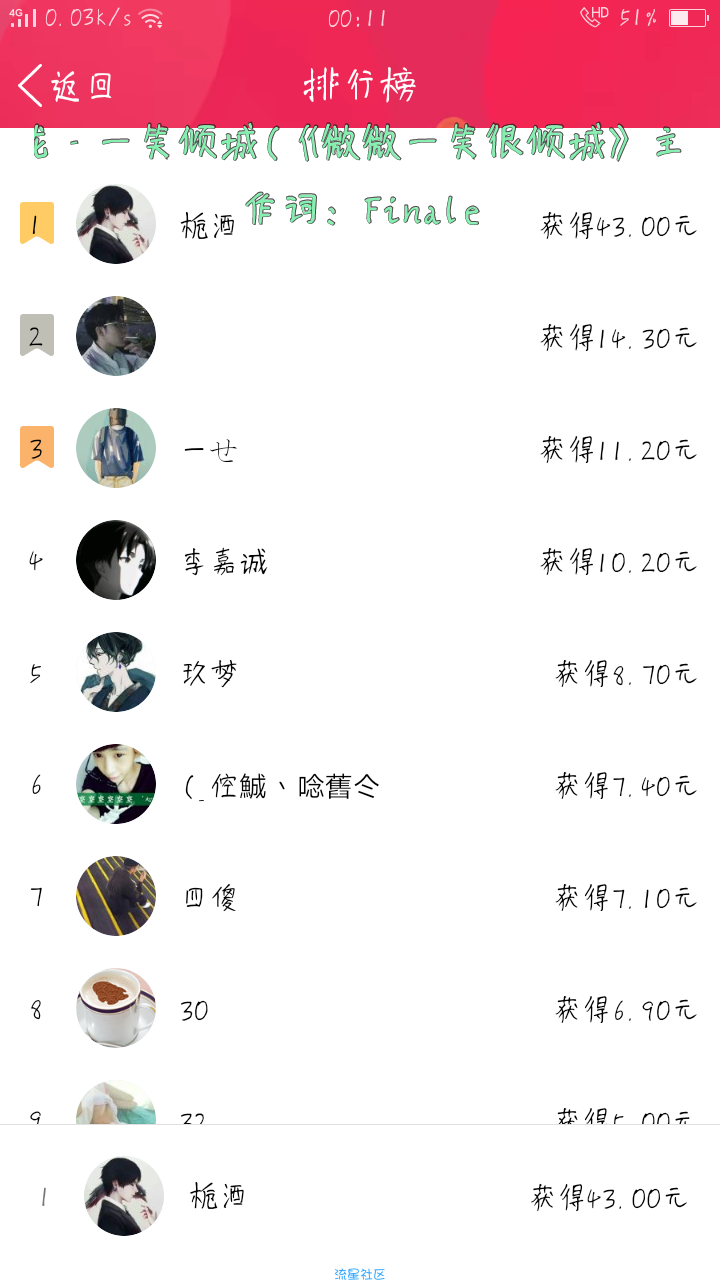Open my own rank bar at the bottom
This screenshot has height=1280, width=720.
pos(360,1196)
